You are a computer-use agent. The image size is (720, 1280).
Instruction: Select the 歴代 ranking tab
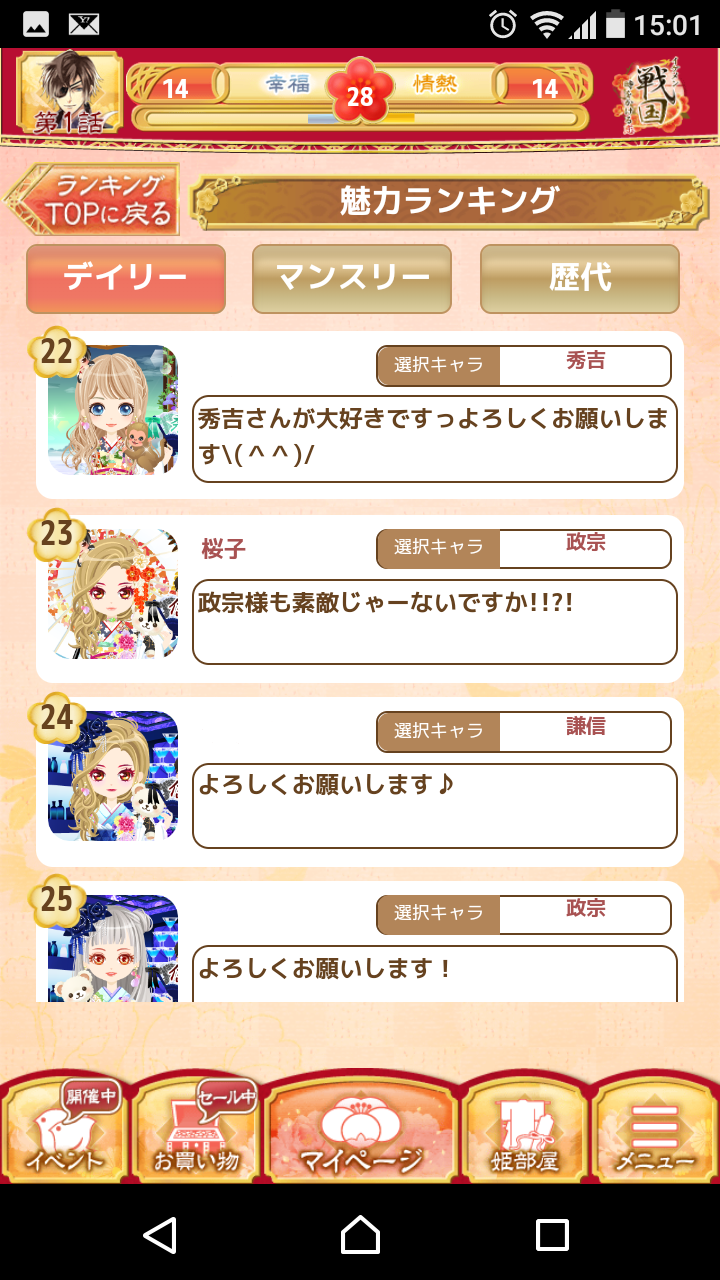pos(580,278)
